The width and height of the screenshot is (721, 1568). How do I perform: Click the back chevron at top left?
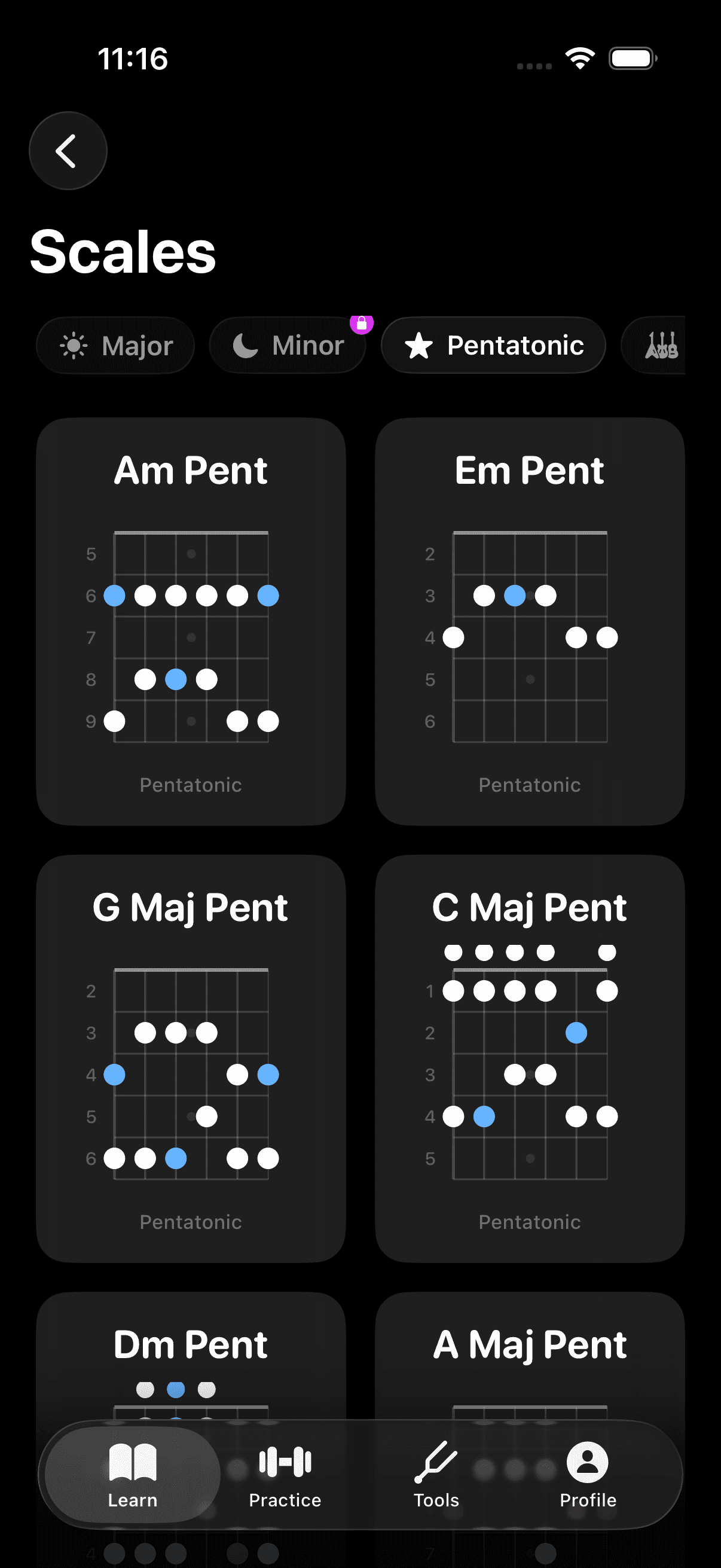click(67, 150)
